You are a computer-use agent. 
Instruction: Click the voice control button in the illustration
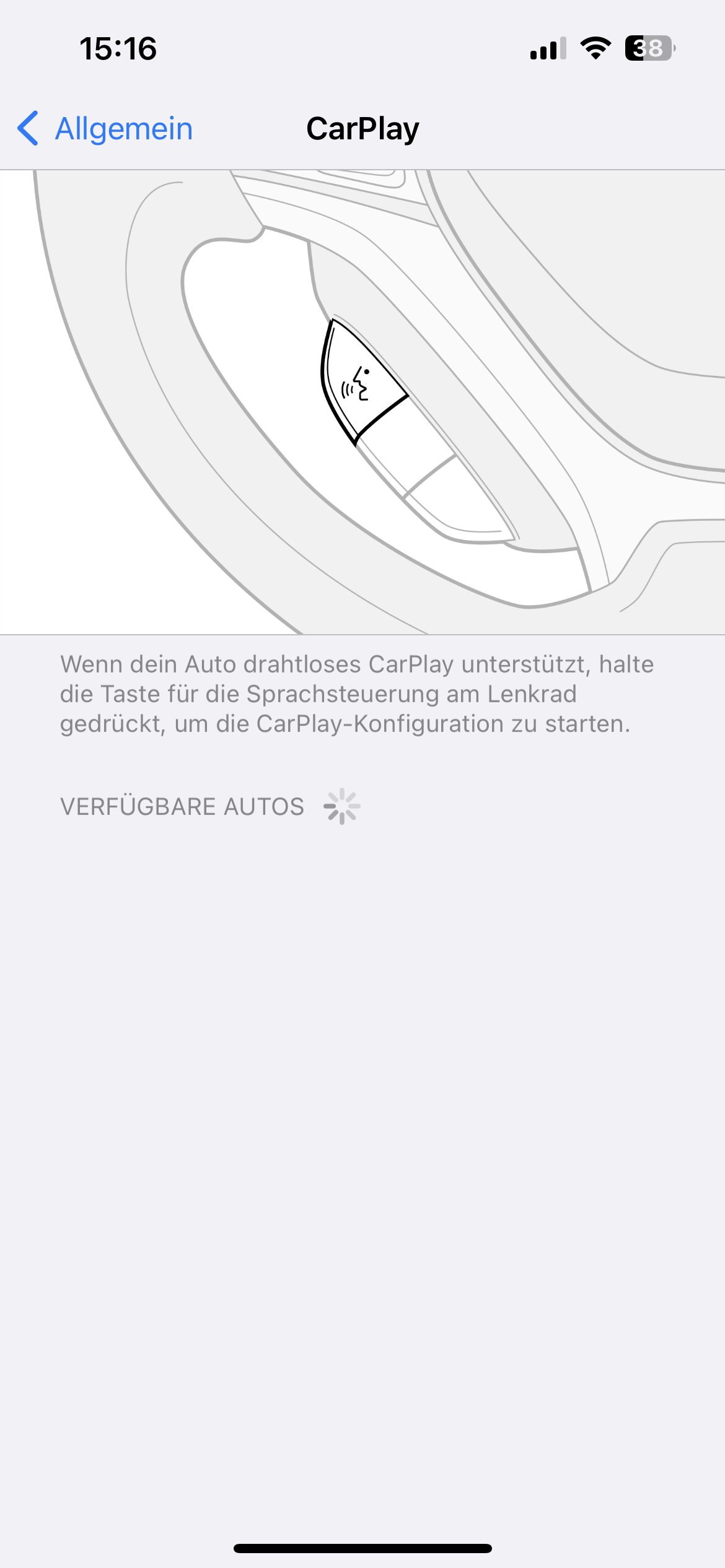click(x=361, y=381)
